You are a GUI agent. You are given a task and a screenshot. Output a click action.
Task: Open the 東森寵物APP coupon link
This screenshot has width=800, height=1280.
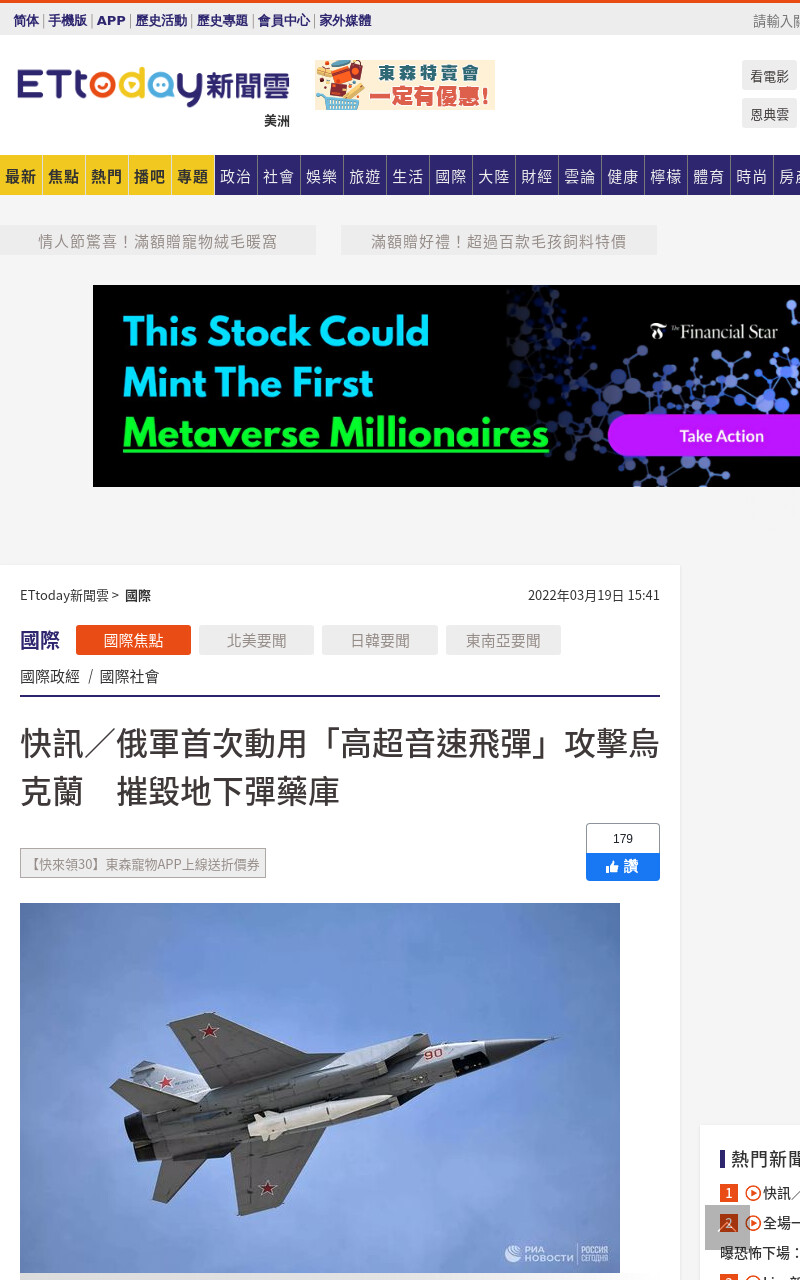click(x=143, y=863)
